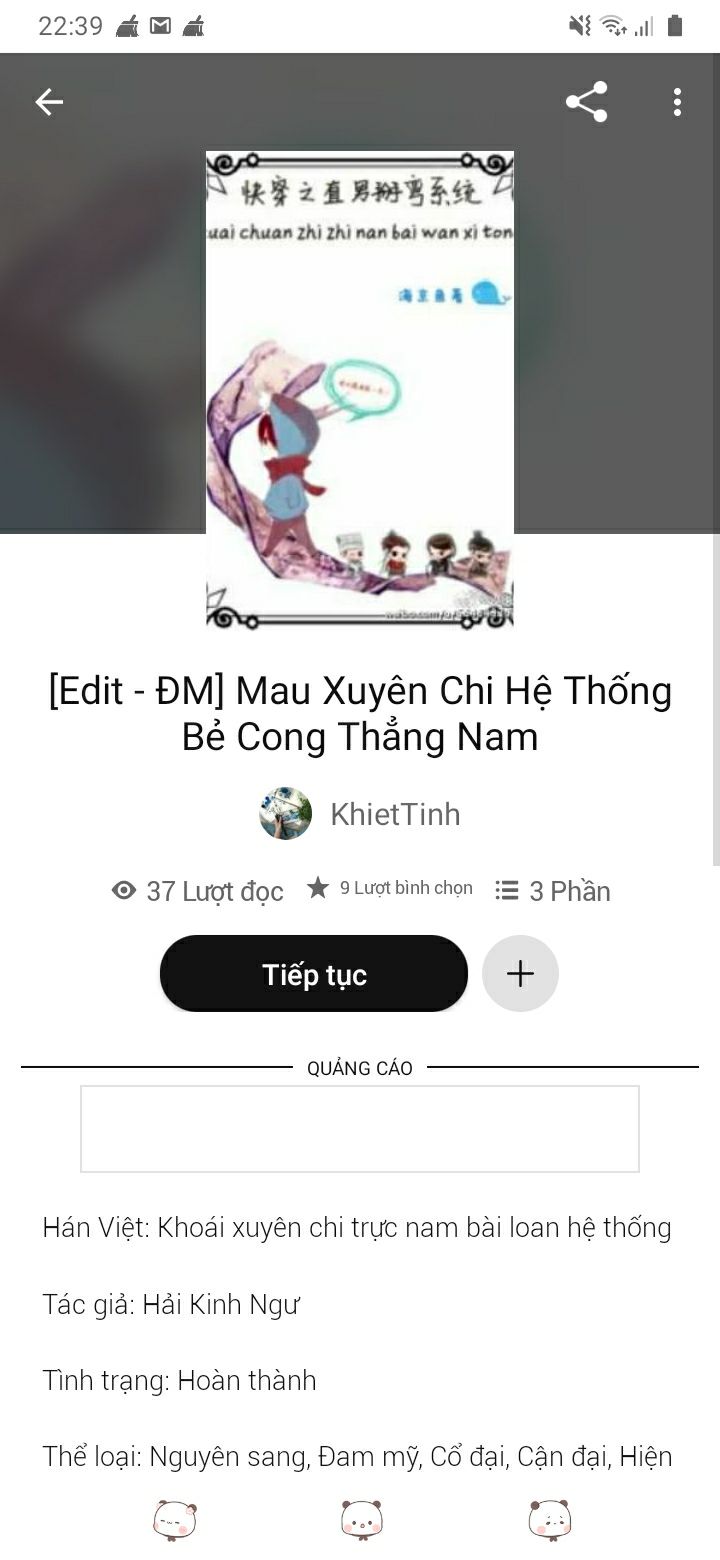Tap the Tiếp tục button

tap(314, 974)
